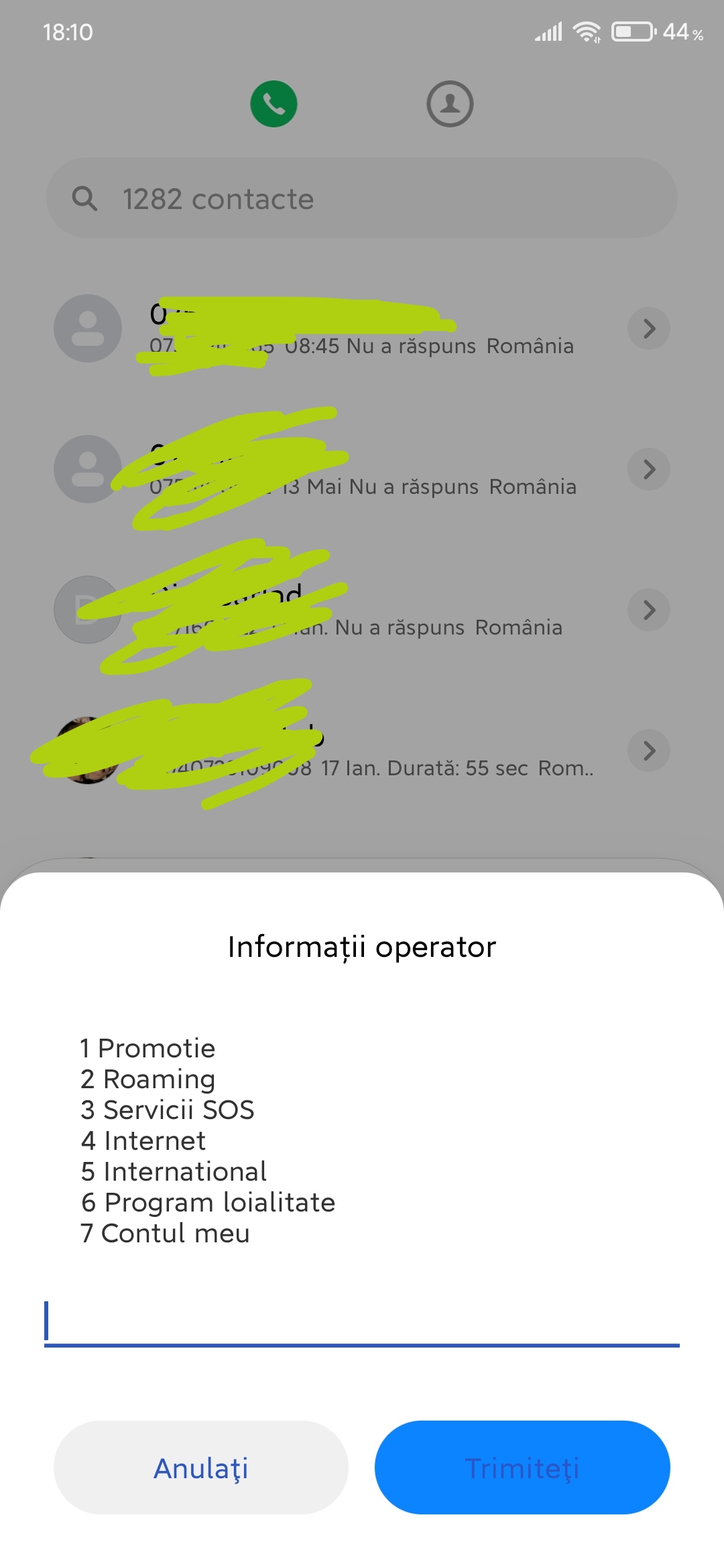Send the response with Trimiteți
The height and width of the screenshot is (1568, 724).
522,1467
